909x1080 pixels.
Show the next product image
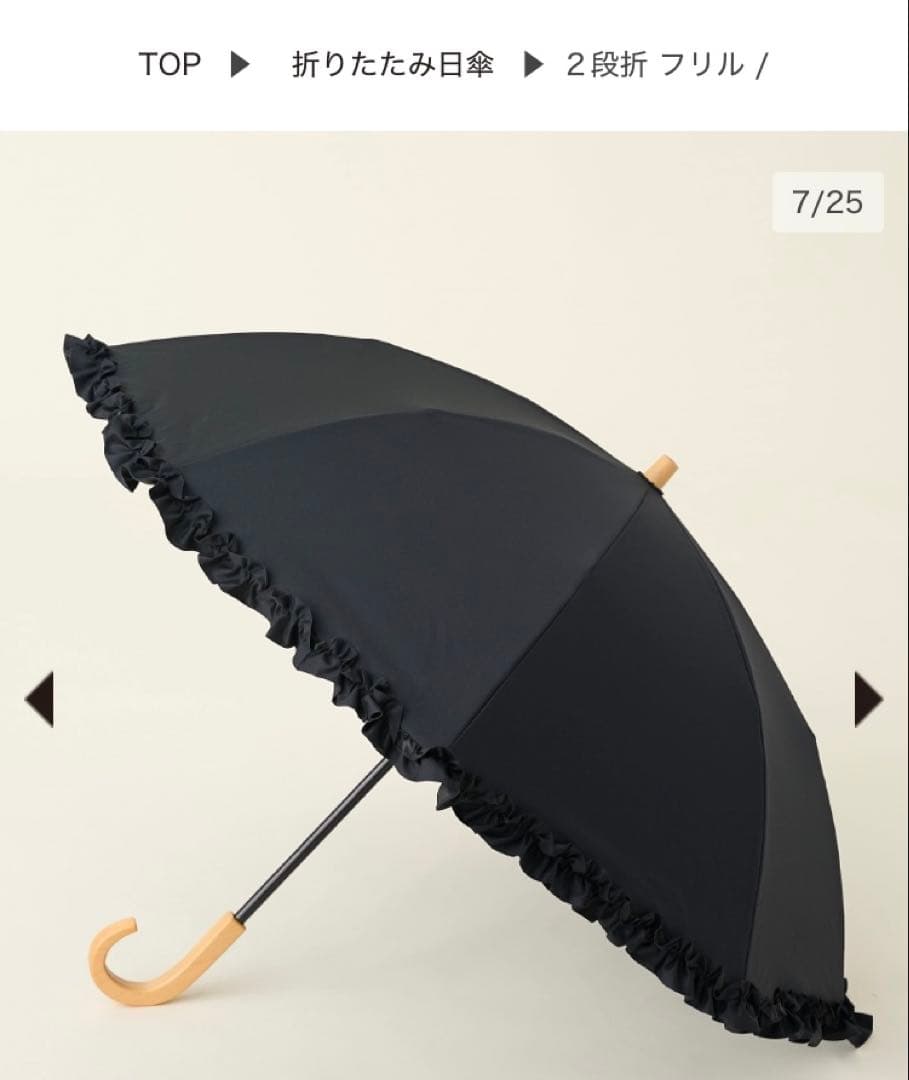tap(868, 699)
